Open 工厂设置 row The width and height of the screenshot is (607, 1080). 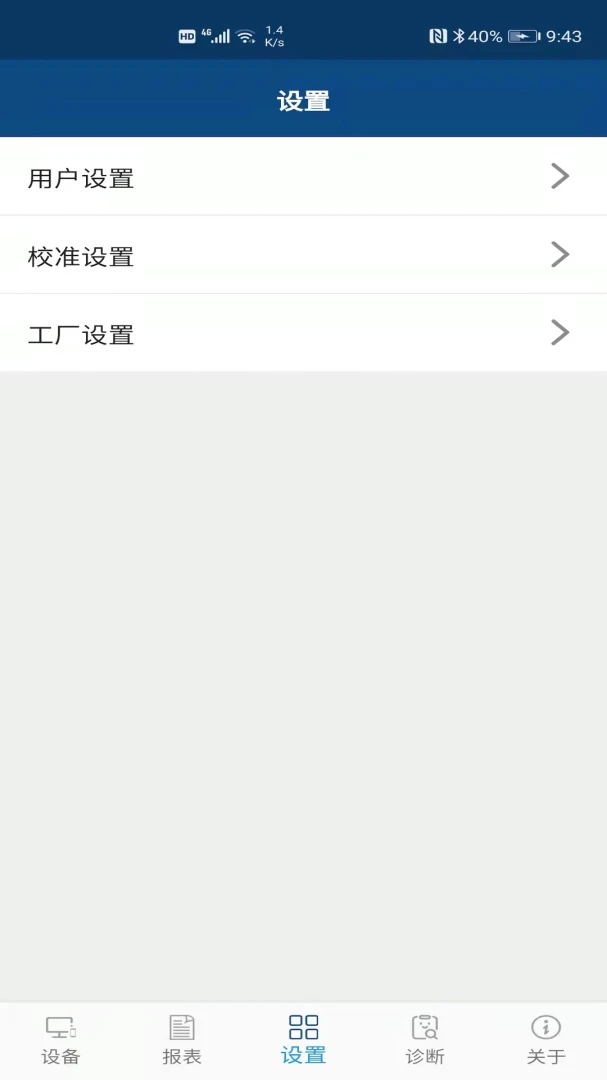(303, 333)
